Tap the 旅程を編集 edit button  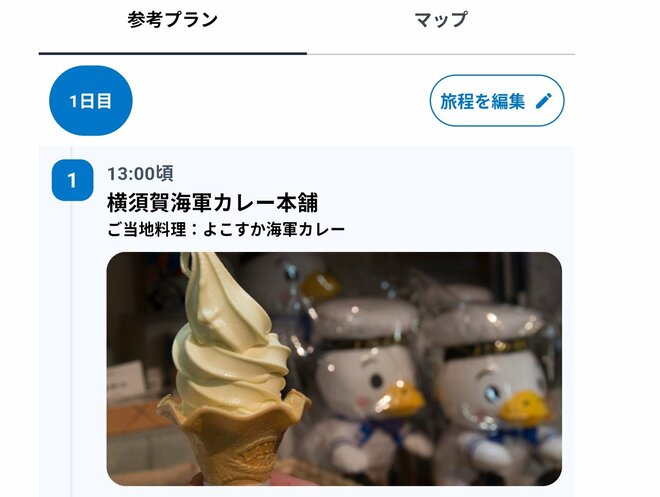coord(497,101)
